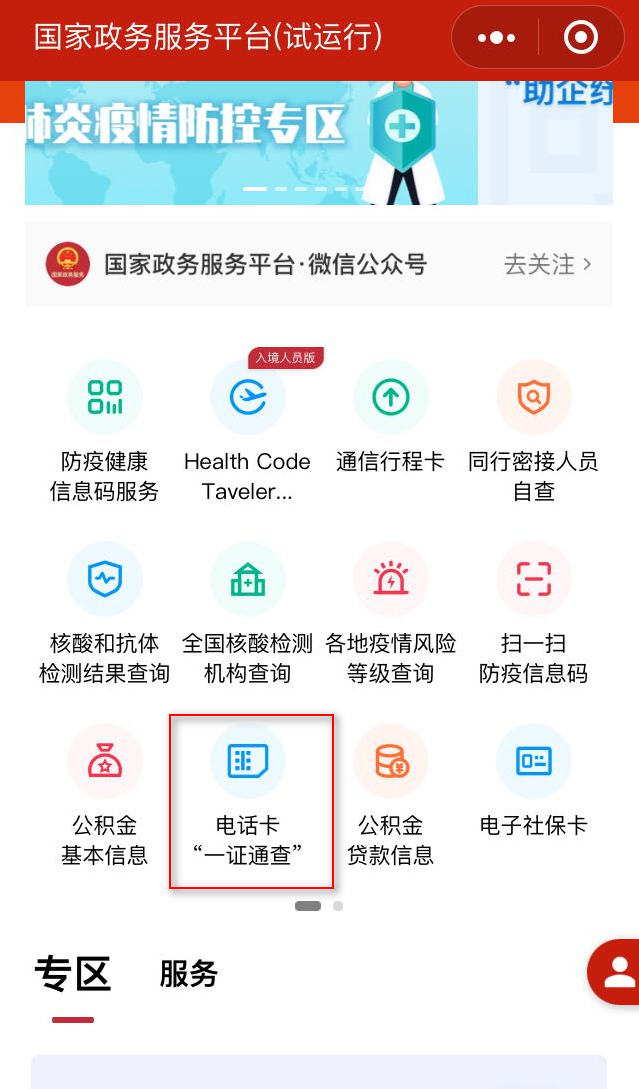Tap 去关注 to follow the WeChat account

click(x=548, y=264)
